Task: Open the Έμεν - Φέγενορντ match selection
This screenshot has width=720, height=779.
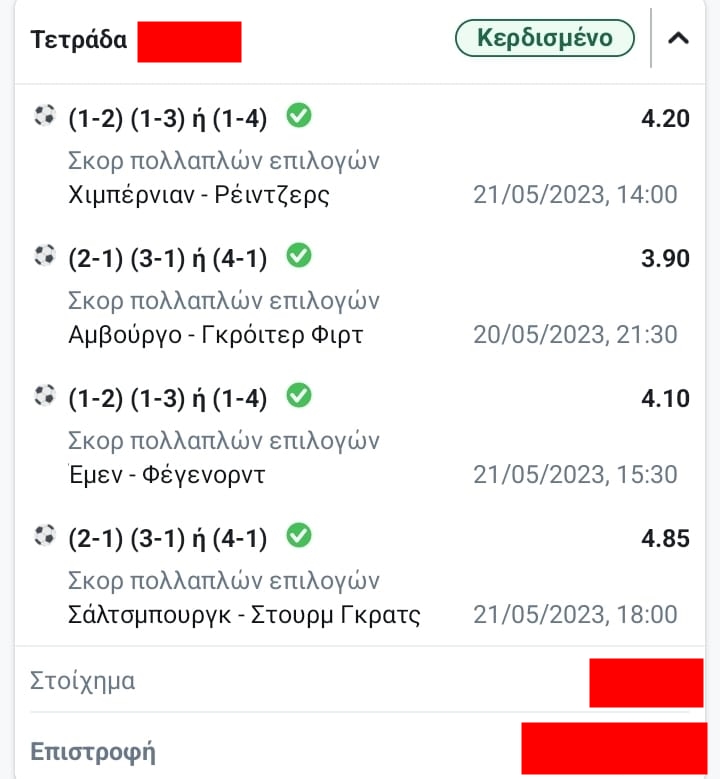Action: click(x=166, y=474)
